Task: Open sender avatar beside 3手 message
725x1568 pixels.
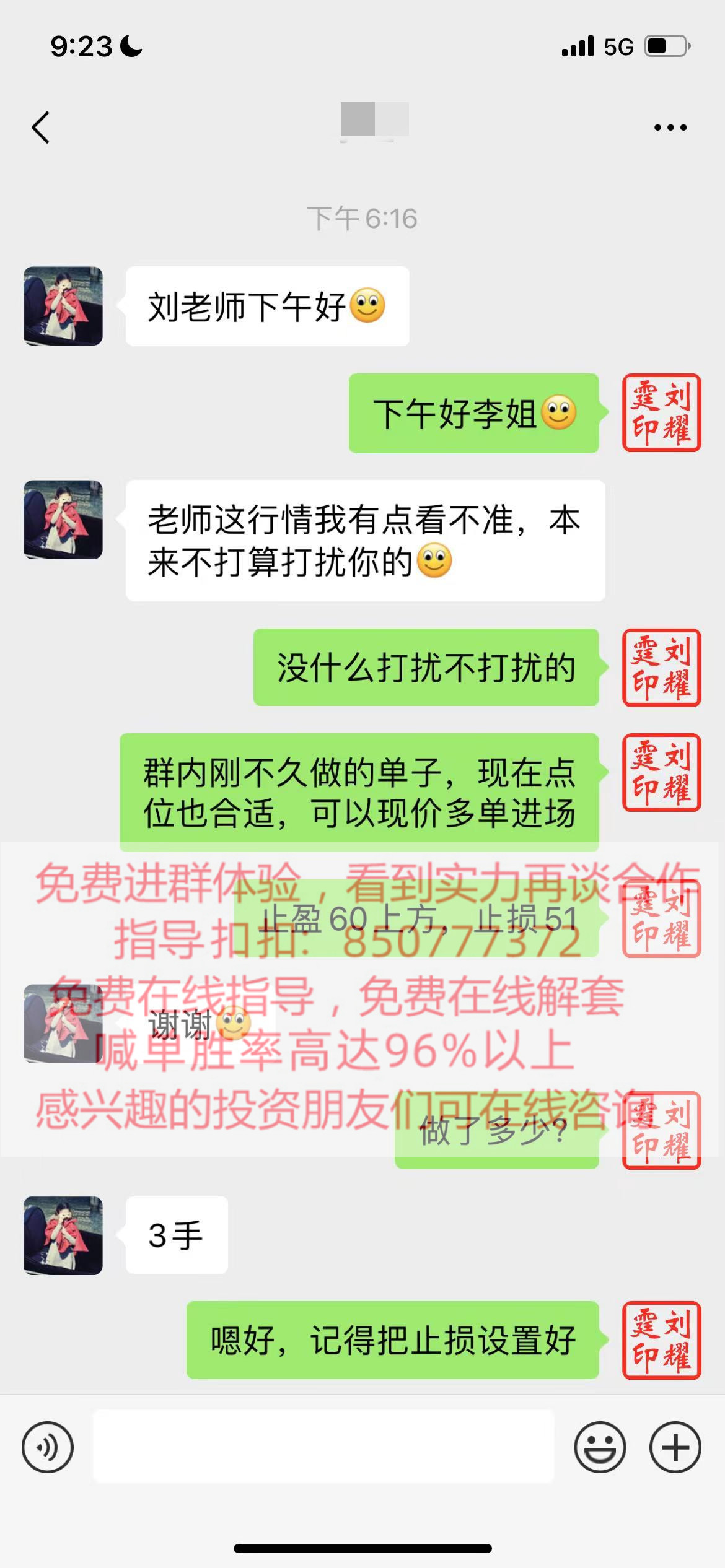Action: tap(63, 1235)
